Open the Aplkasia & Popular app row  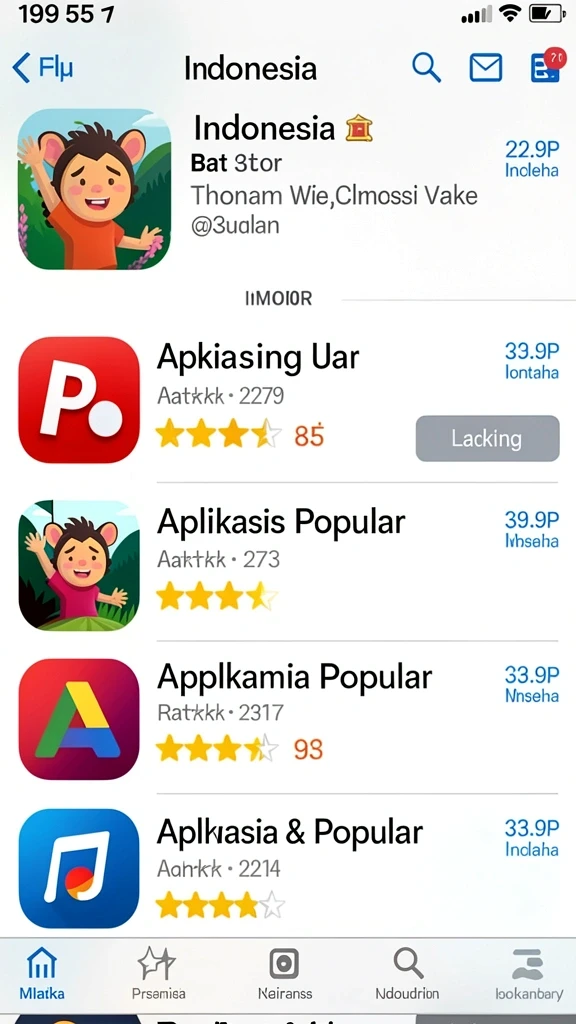tap(288, 867)
